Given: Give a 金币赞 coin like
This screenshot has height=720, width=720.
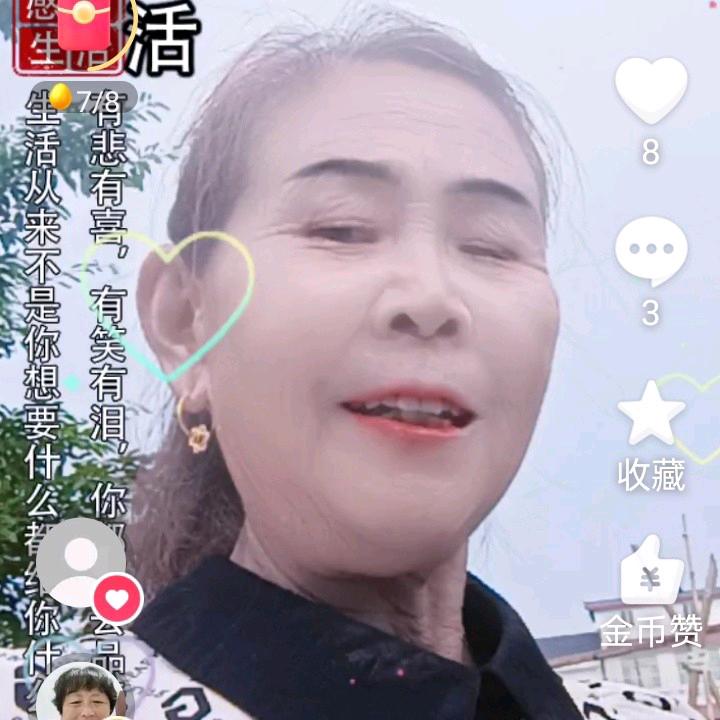Looking at the screenshot, I should (651, 570).
